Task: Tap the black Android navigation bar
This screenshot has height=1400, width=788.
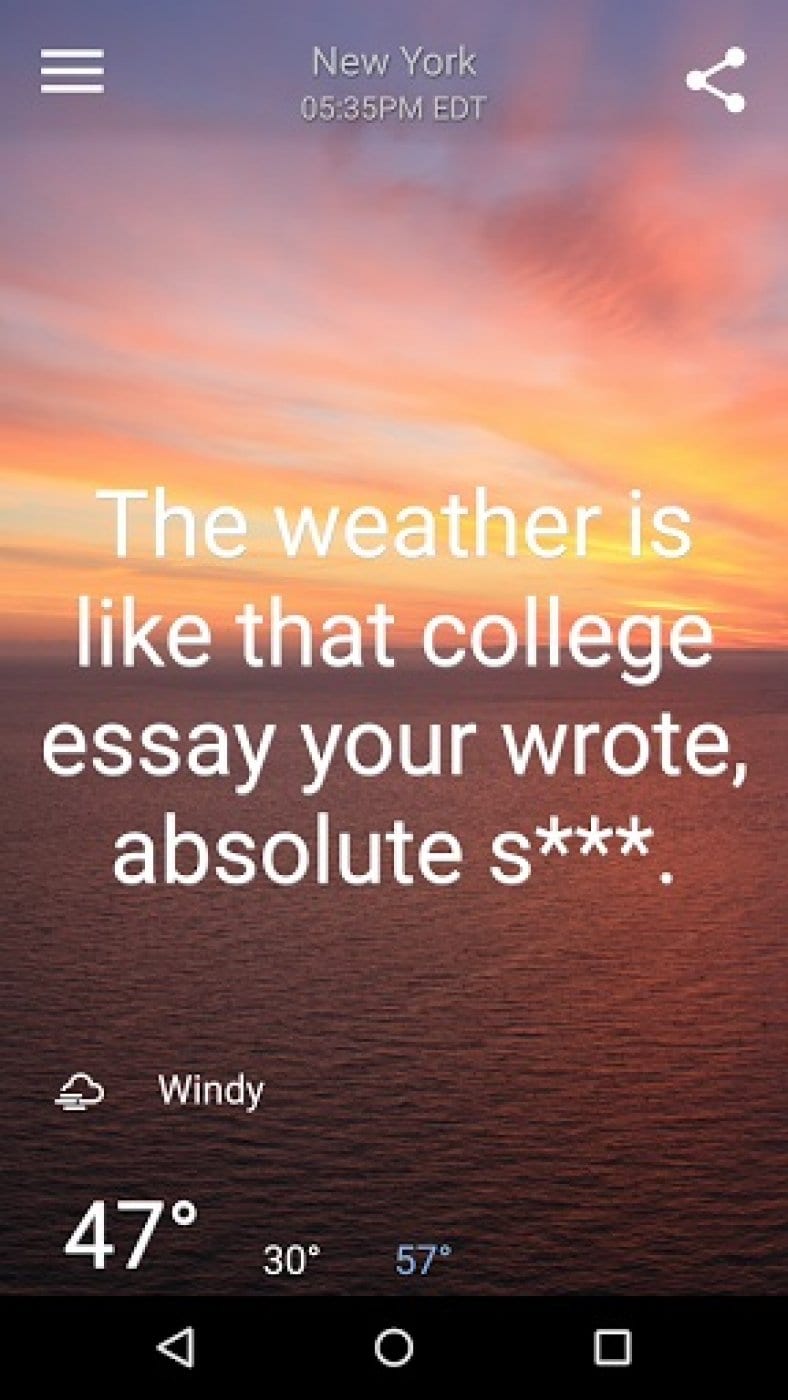Action: (394, 1347)
